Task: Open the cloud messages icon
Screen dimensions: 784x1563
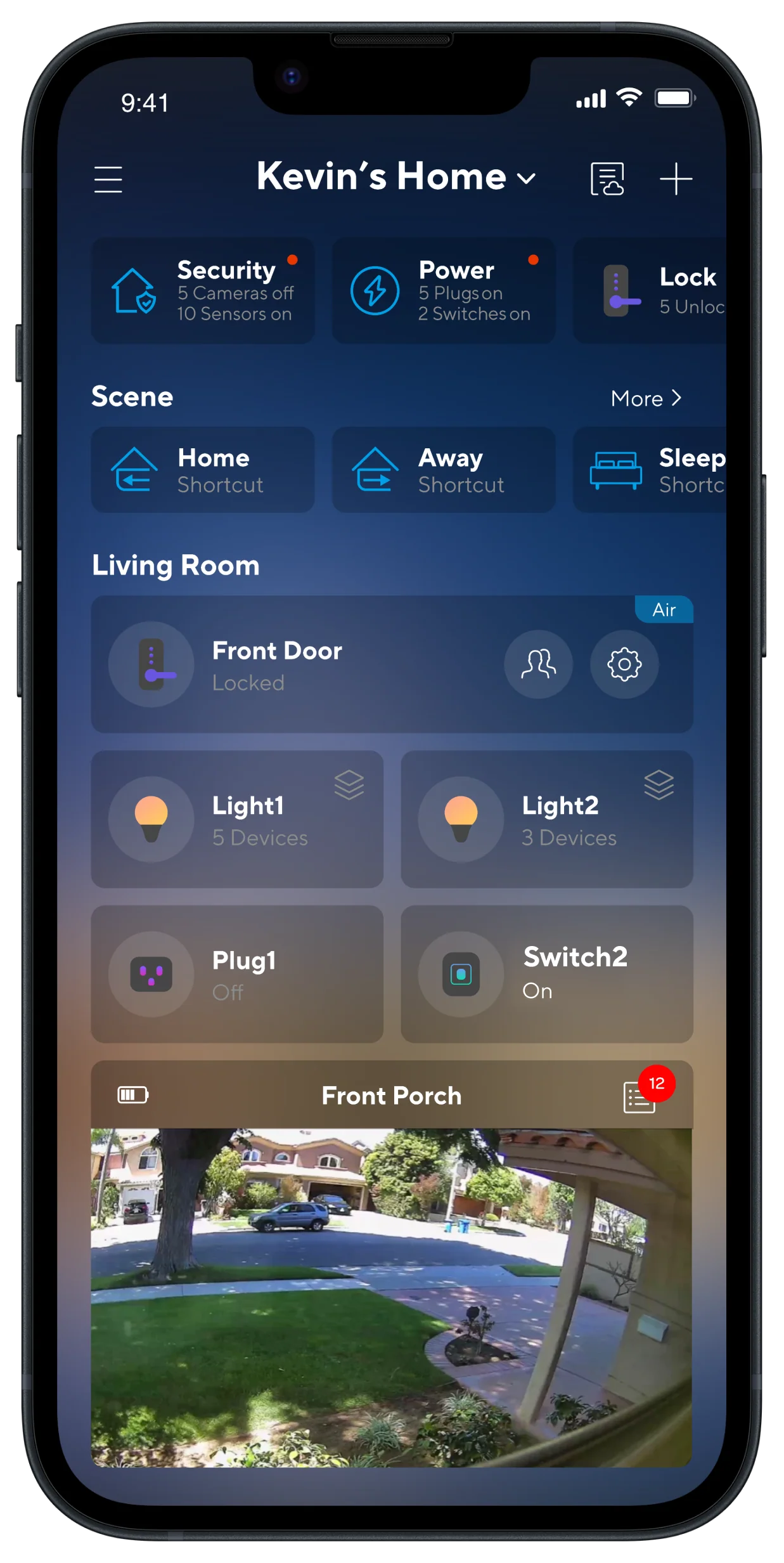Action: (x=607, y=179)
